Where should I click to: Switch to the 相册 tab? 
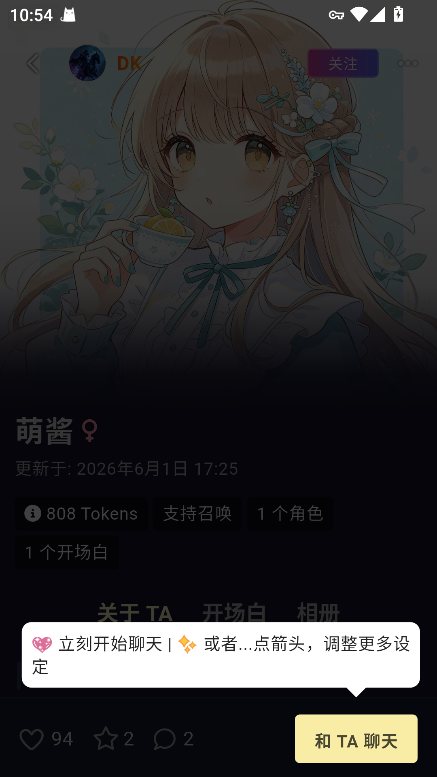tap(318, 612)
